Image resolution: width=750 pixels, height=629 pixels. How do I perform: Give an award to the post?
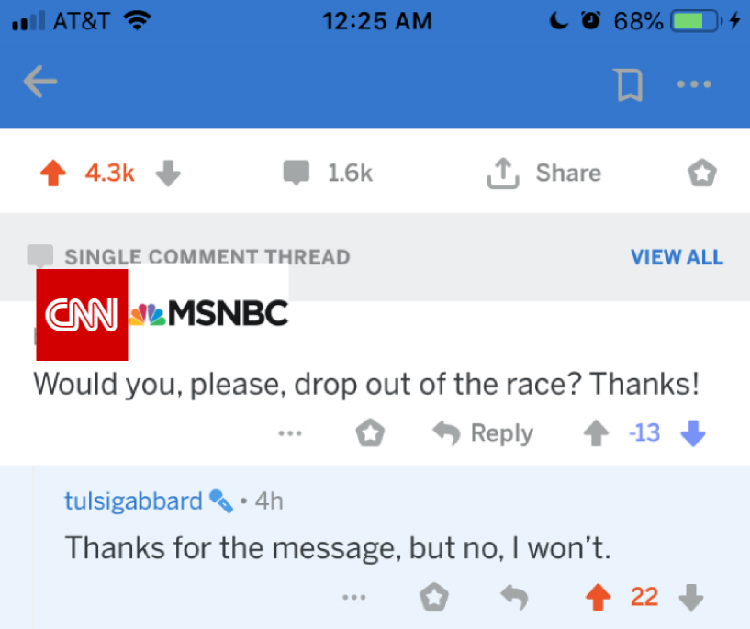[x=702, y=173]
